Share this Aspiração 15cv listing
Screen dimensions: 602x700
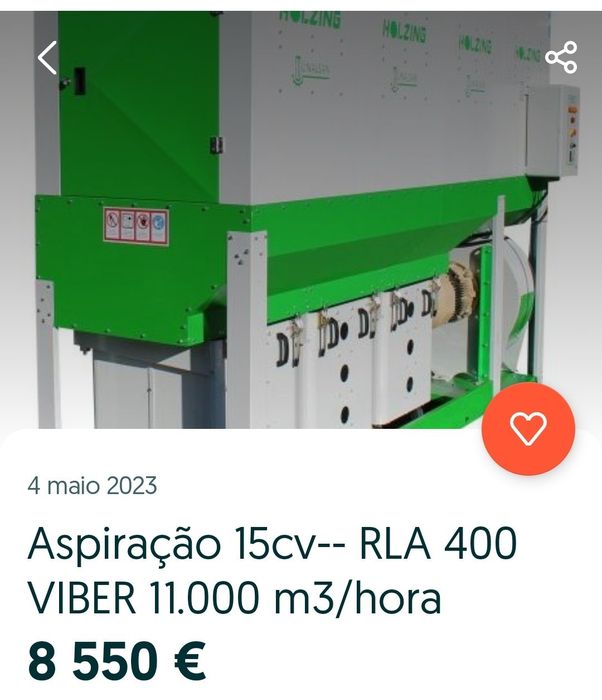point(561,57)
